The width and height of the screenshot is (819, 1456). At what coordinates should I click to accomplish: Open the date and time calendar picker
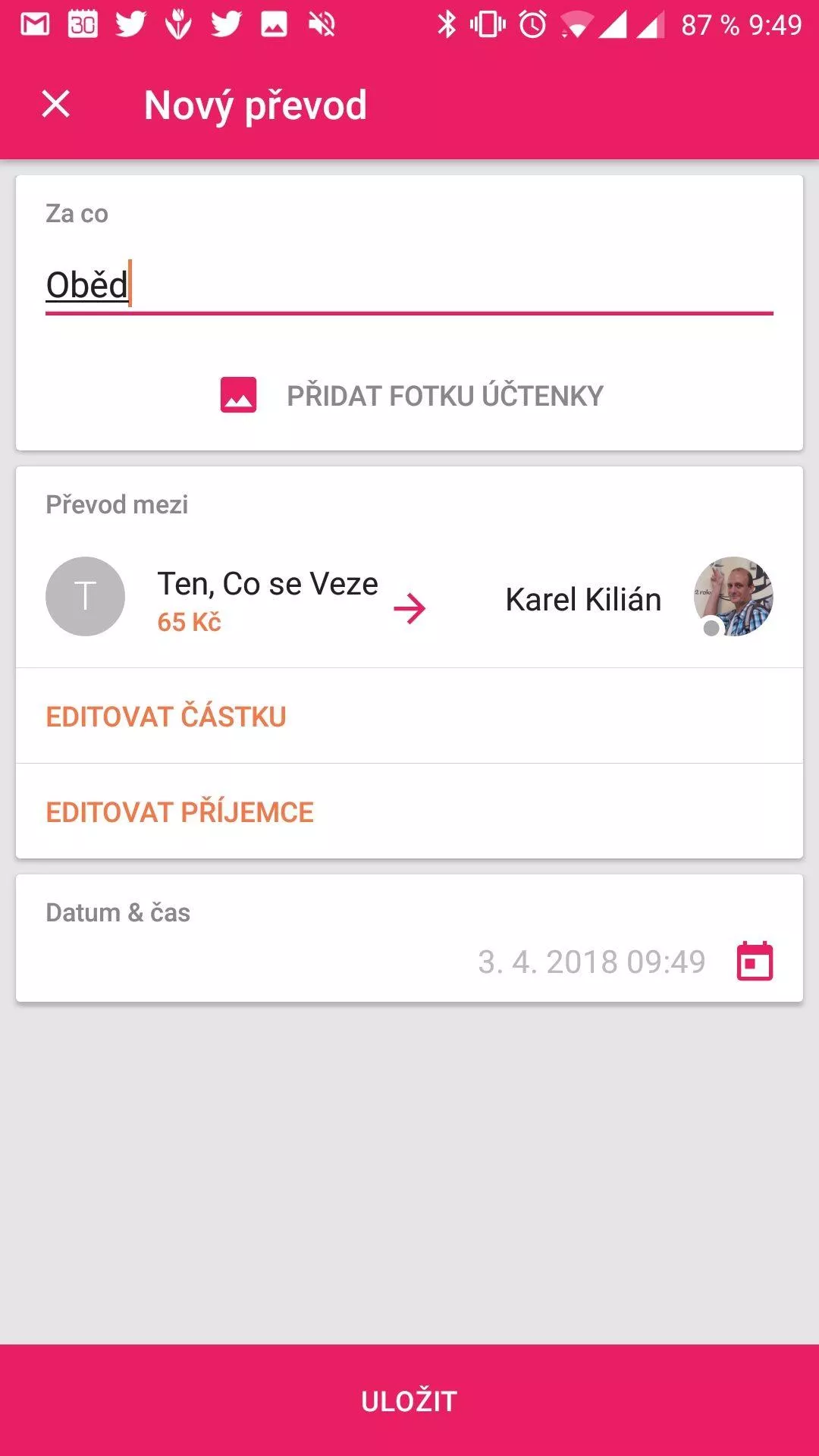click(755, 961)
